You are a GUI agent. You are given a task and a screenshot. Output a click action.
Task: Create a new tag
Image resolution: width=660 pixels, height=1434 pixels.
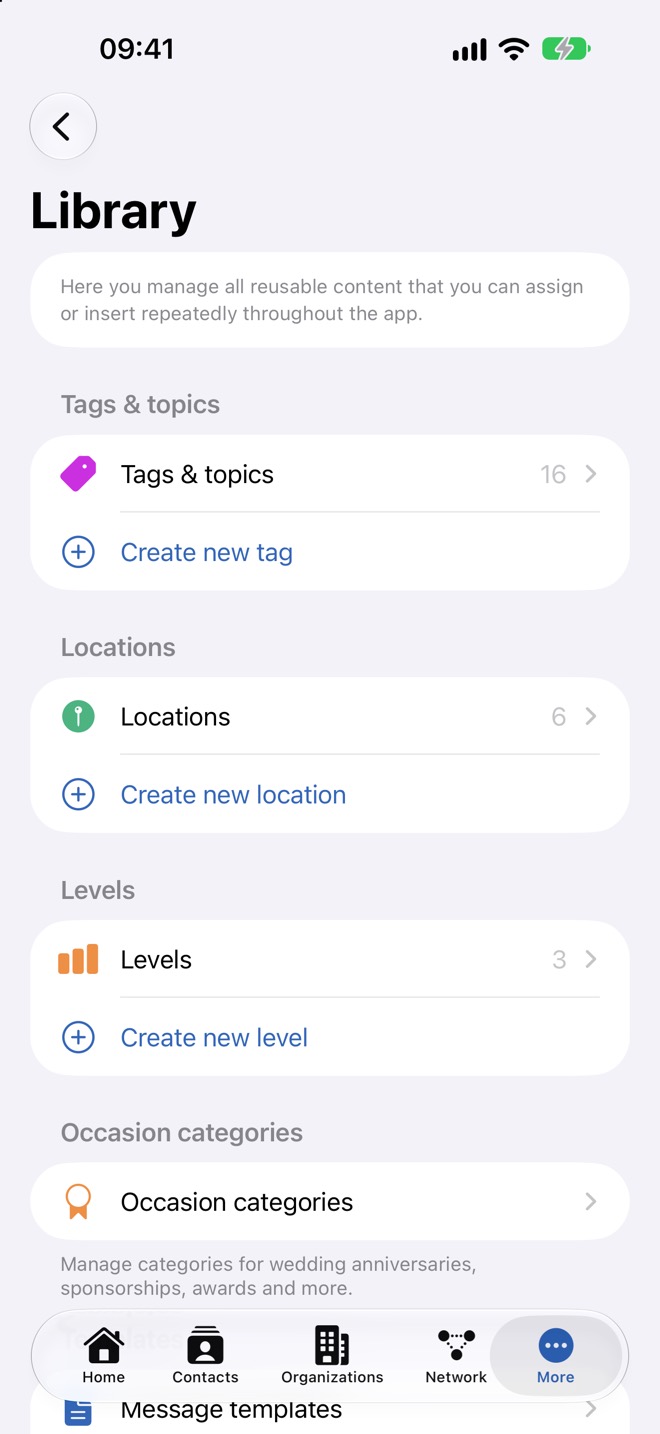pyautogui.click(x=330, y=552)
